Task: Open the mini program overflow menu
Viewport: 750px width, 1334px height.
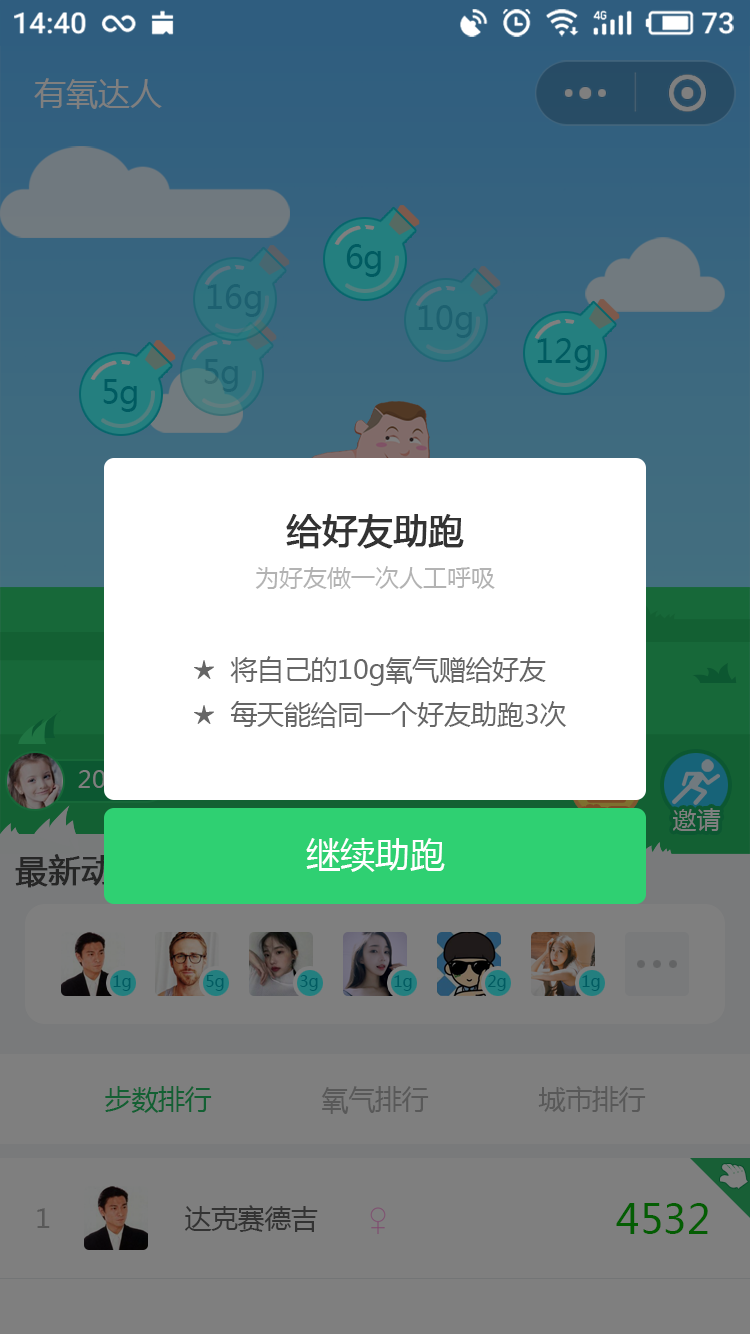Action: [585, 94]
